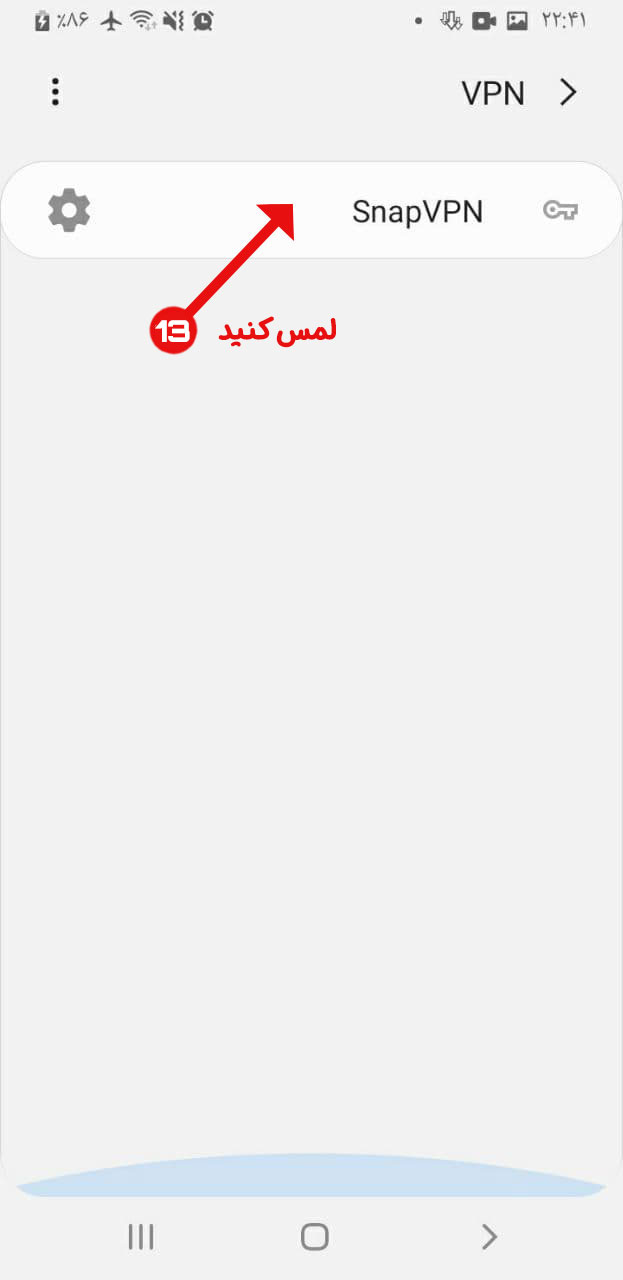Go back from the VPN screen
The width and height of the screenshot is (623, 1280).
[x=568, y=92]
